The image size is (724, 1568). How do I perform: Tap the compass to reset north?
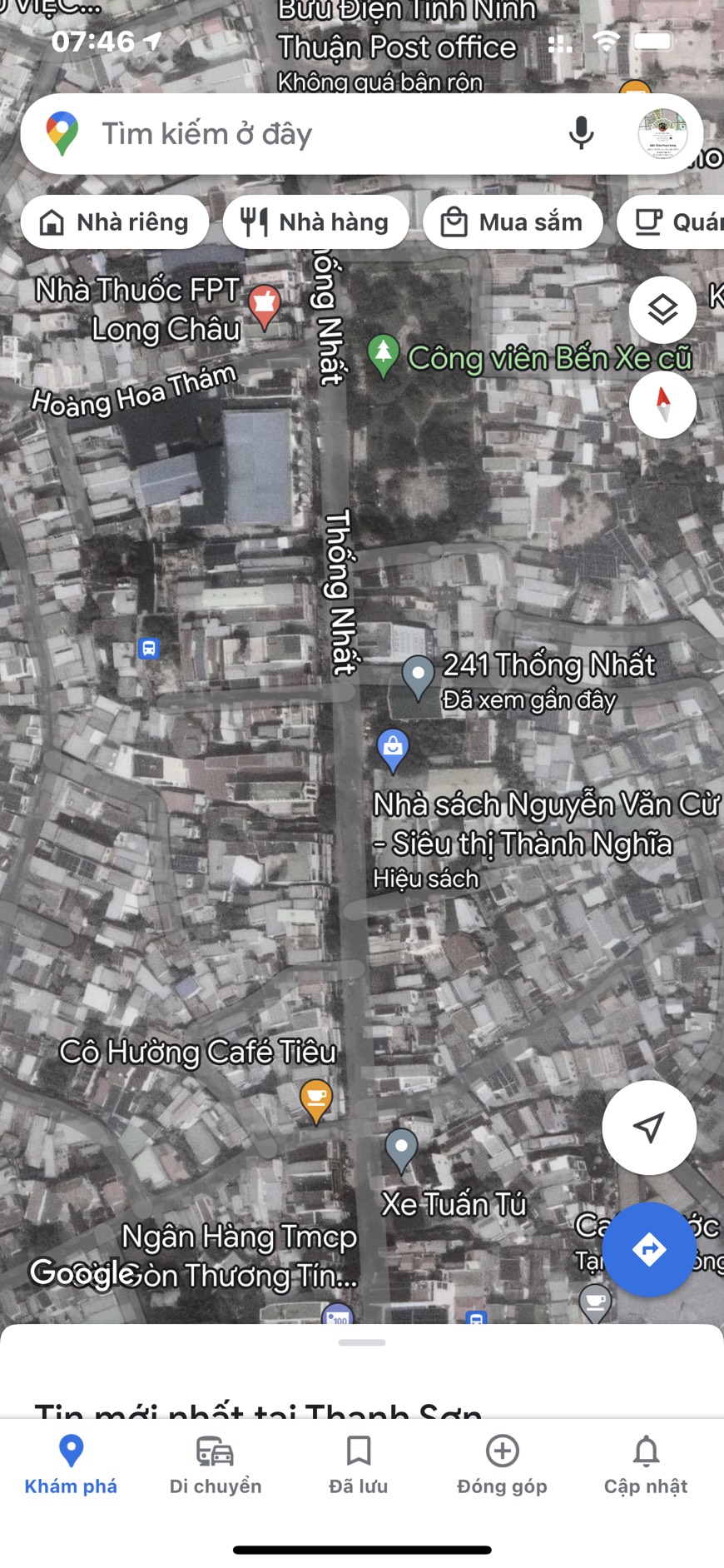662,405
